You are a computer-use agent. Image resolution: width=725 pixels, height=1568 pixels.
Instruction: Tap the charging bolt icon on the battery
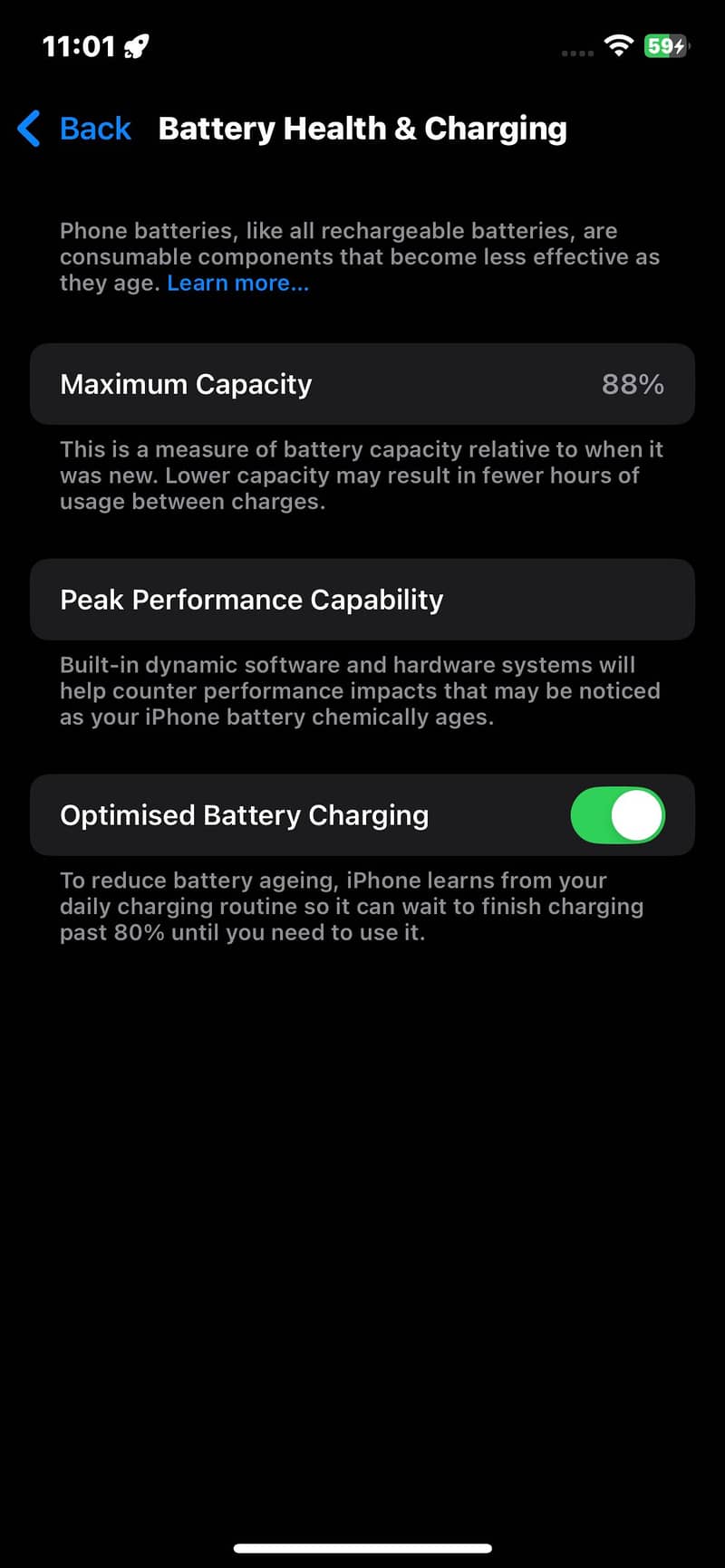click(x=678, y=45)
